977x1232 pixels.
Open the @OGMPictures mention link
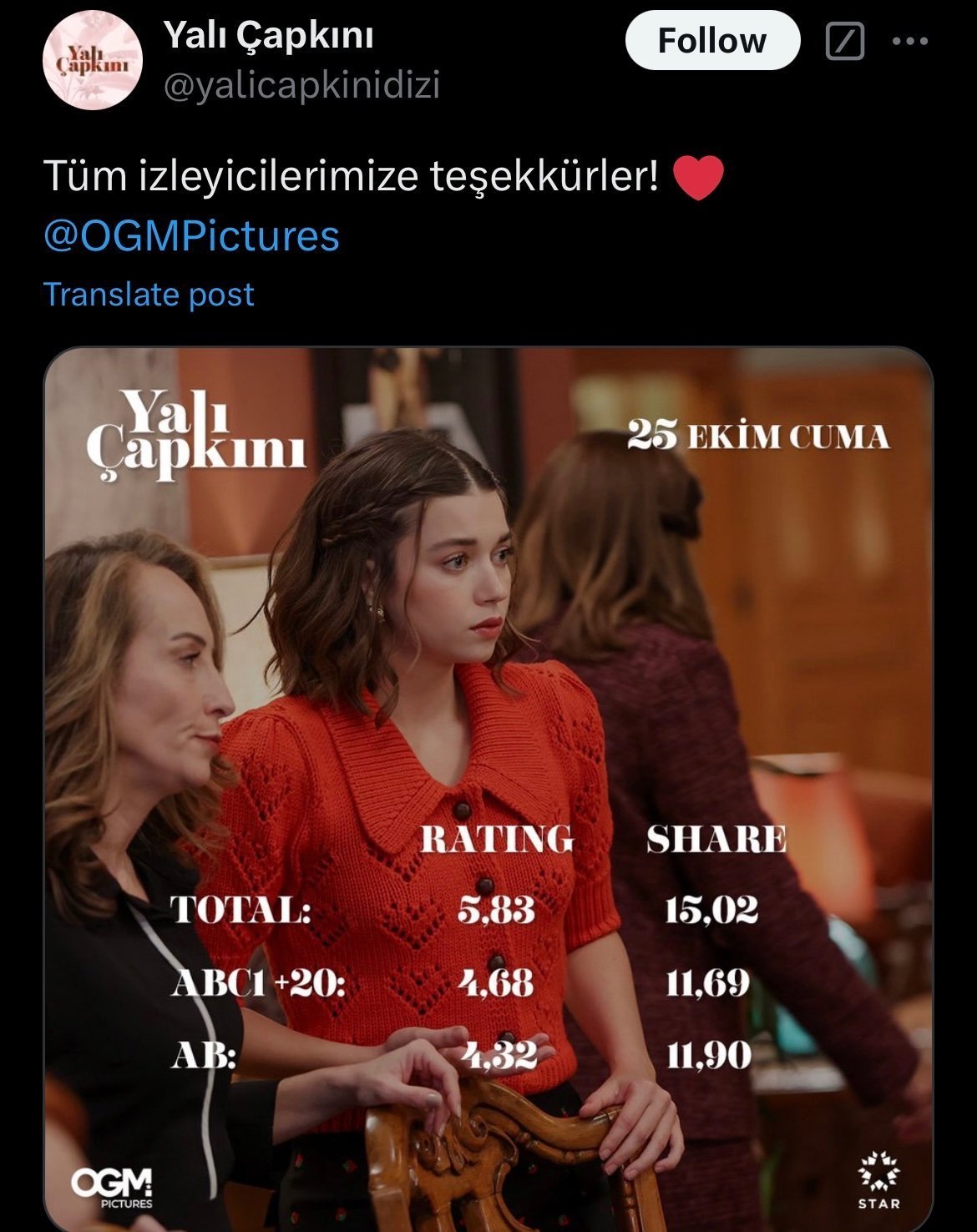point(191,236)
